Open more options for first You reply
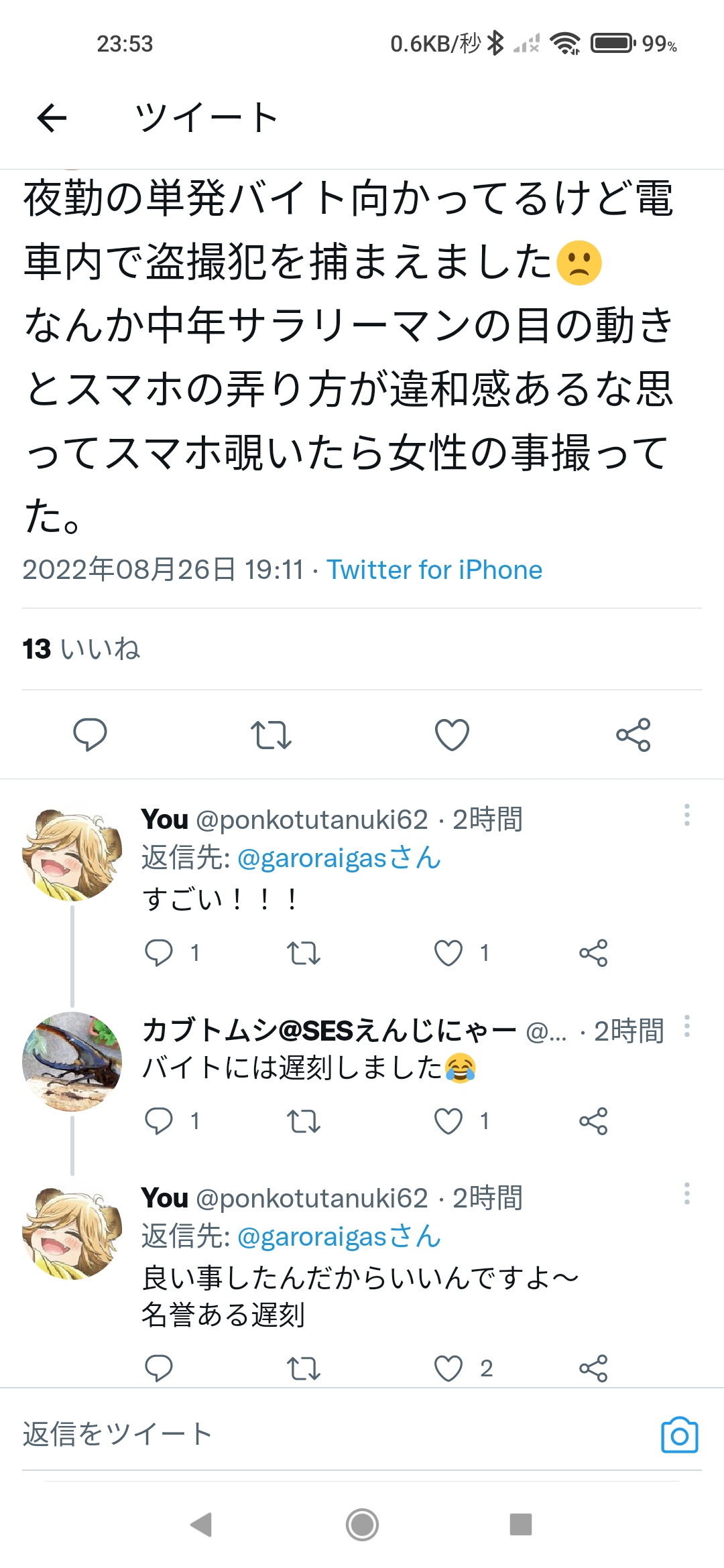The width and height of the screenshot is (724, 1568). tap(688, 818)
